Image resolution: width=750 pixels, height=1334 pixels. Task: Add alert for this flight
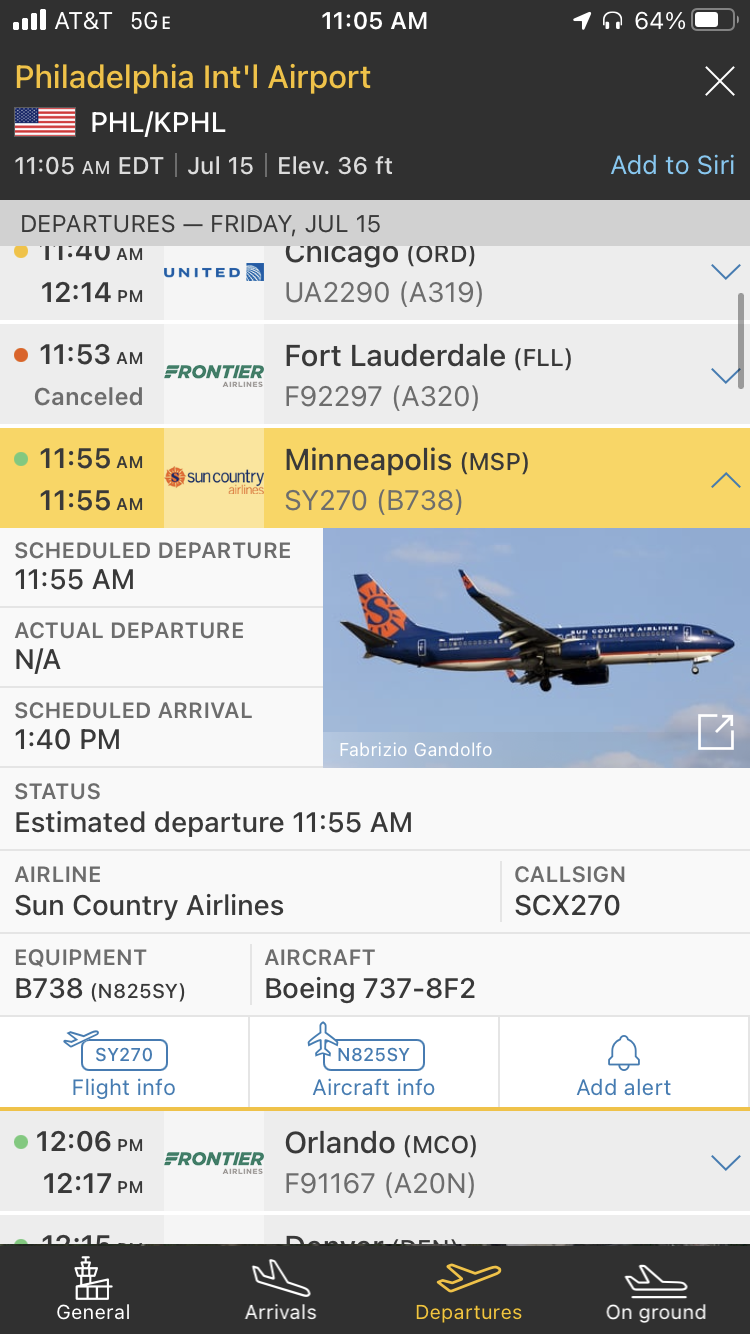[624, 1064]
